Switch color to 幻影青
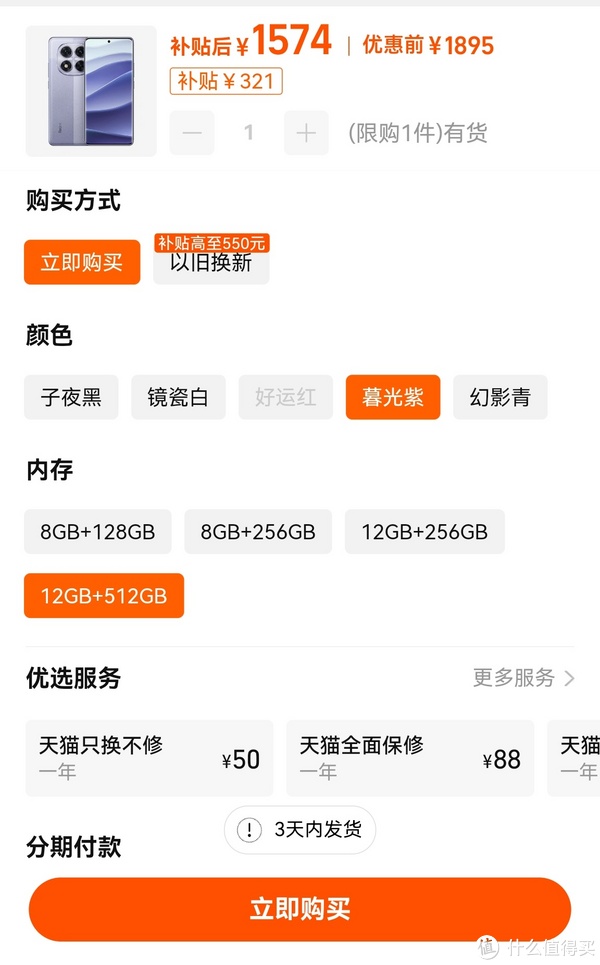This screenshot has height=965, width=600. (500, 397)
